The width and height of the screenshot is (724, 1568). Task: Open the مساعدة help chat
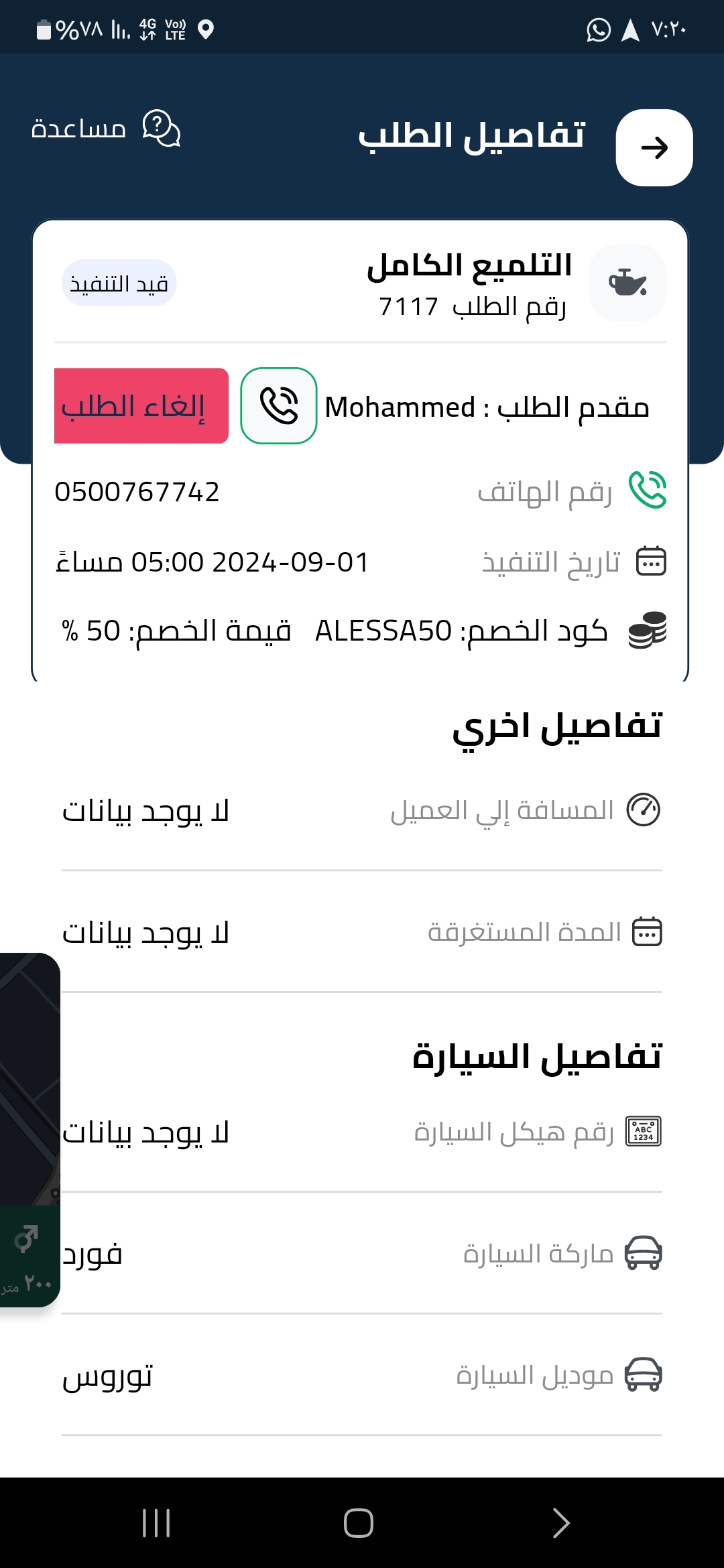106,128
